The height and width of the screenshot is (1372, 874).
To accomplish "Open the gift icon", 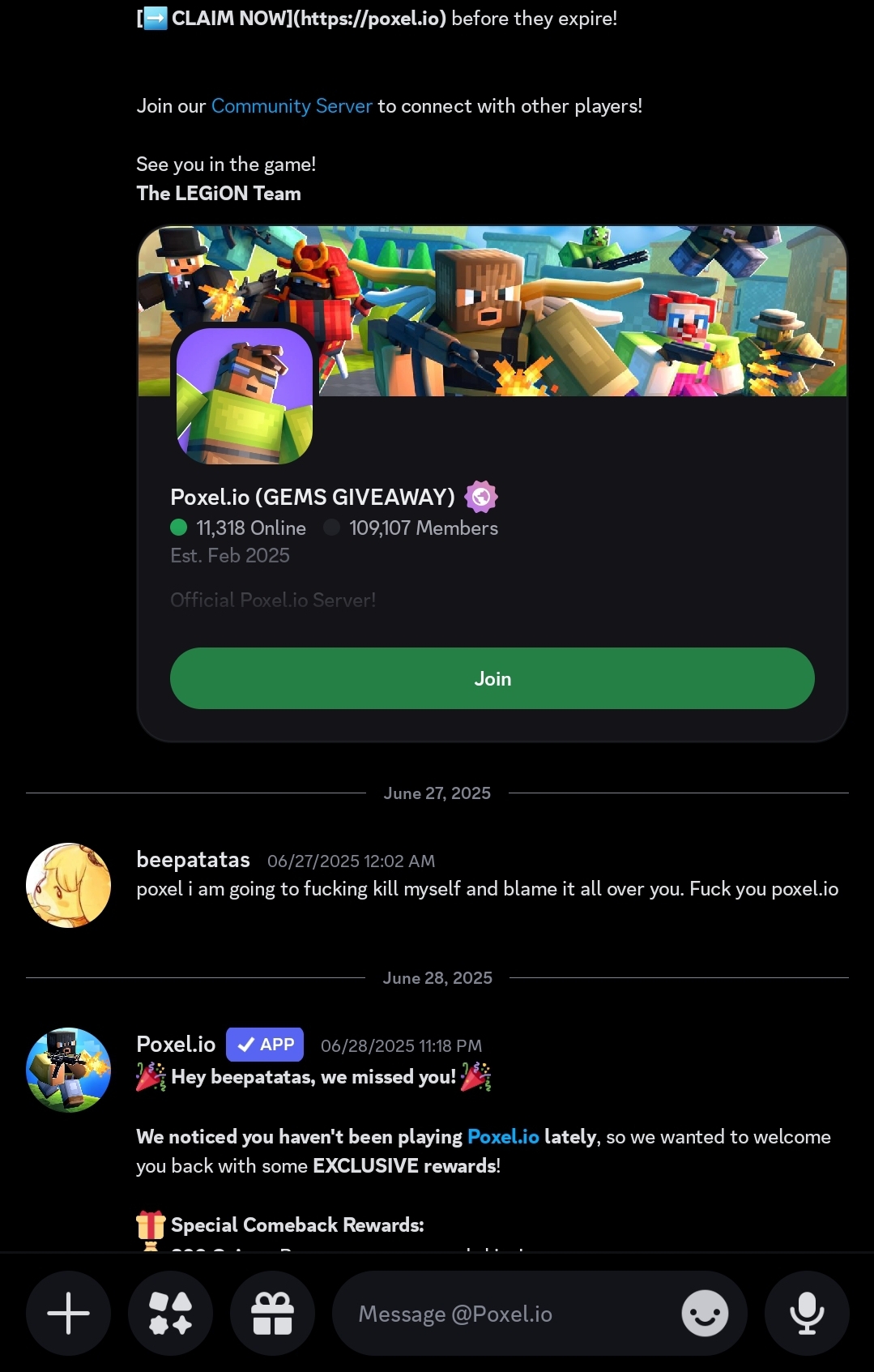I will click(272, 1313).
